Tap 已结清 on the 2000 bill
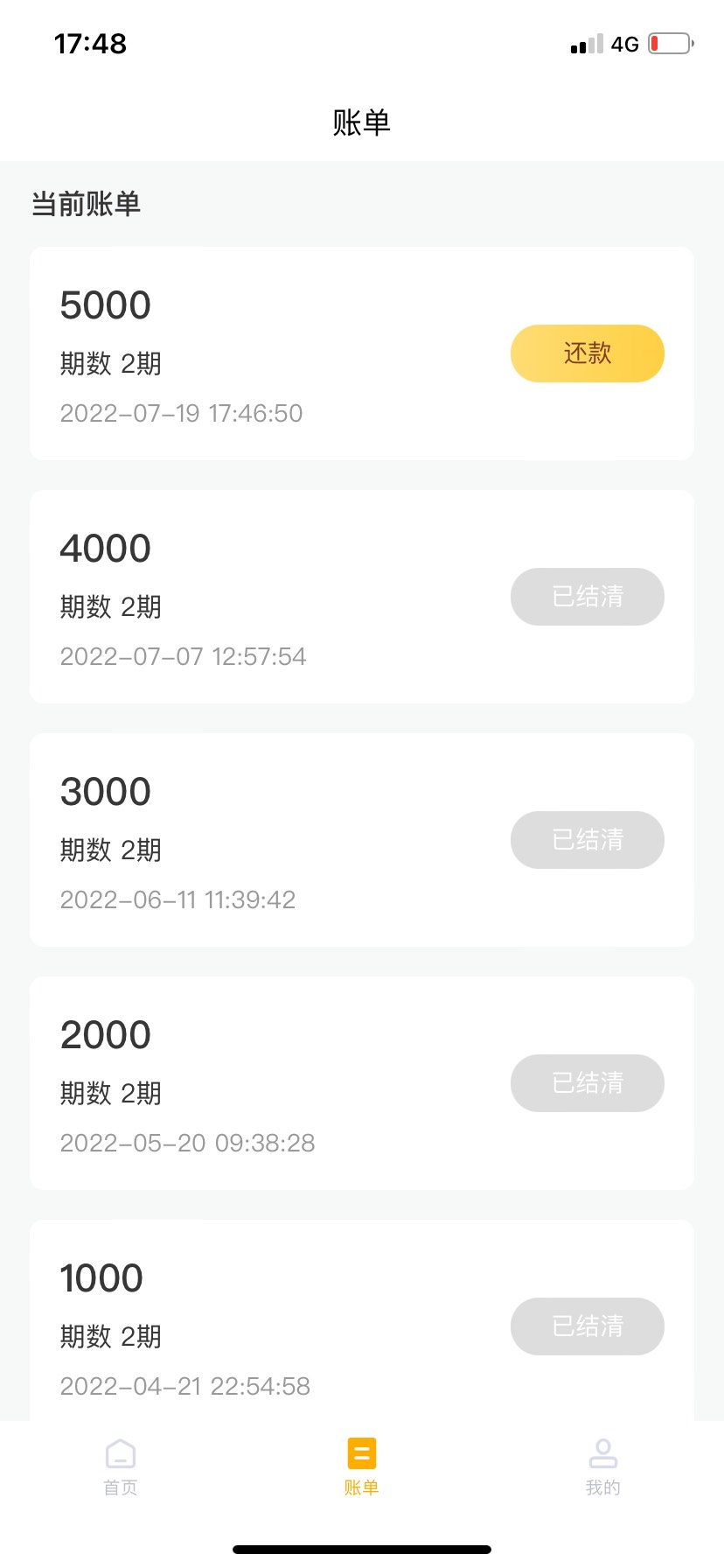The image size is (724, 1568). pyautogui.click(x=588, y=1083)
